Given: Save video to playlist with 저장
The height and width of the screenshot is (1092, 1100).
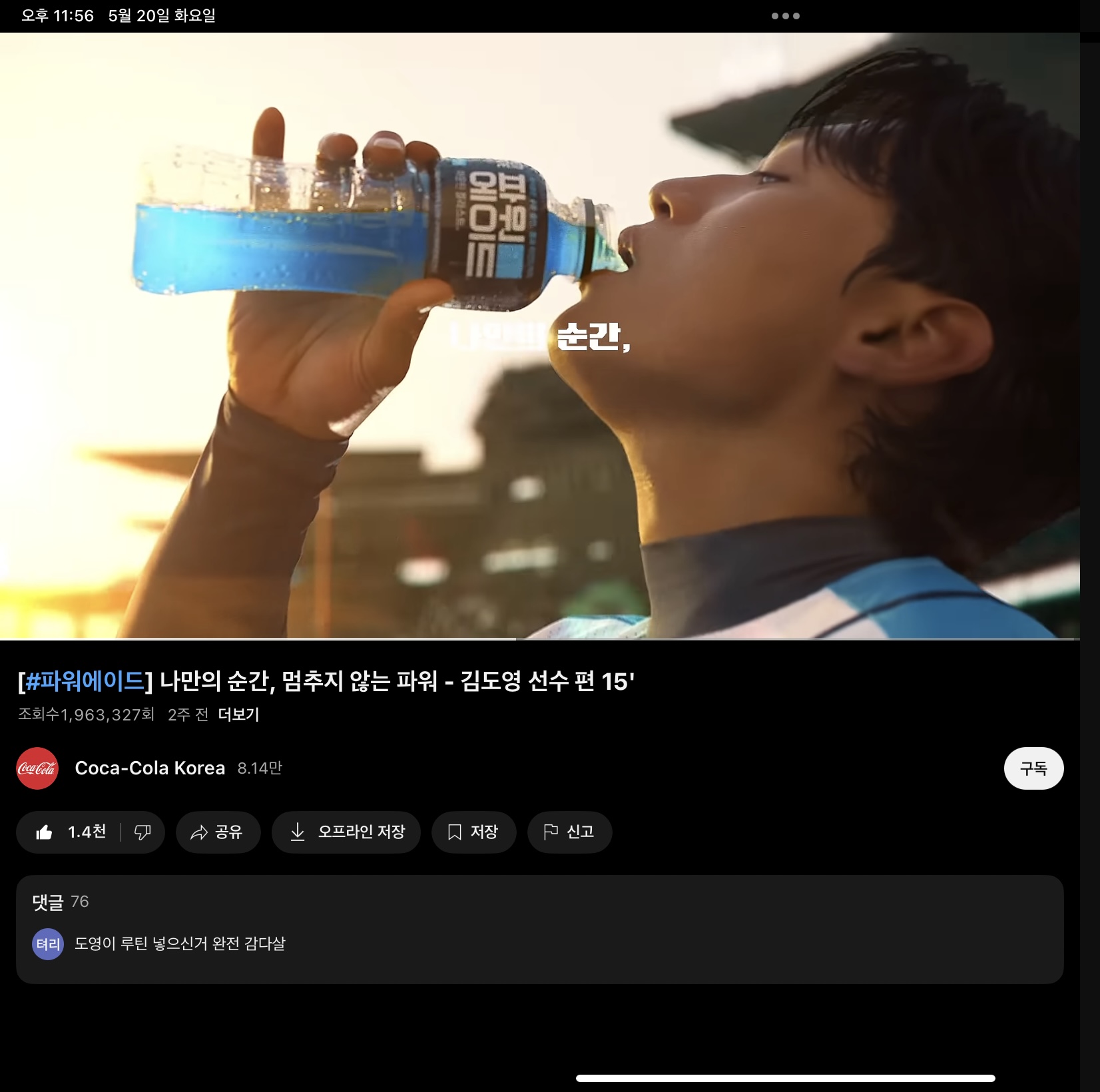Looking at the screenshot, I should click(x=473, y=832).
